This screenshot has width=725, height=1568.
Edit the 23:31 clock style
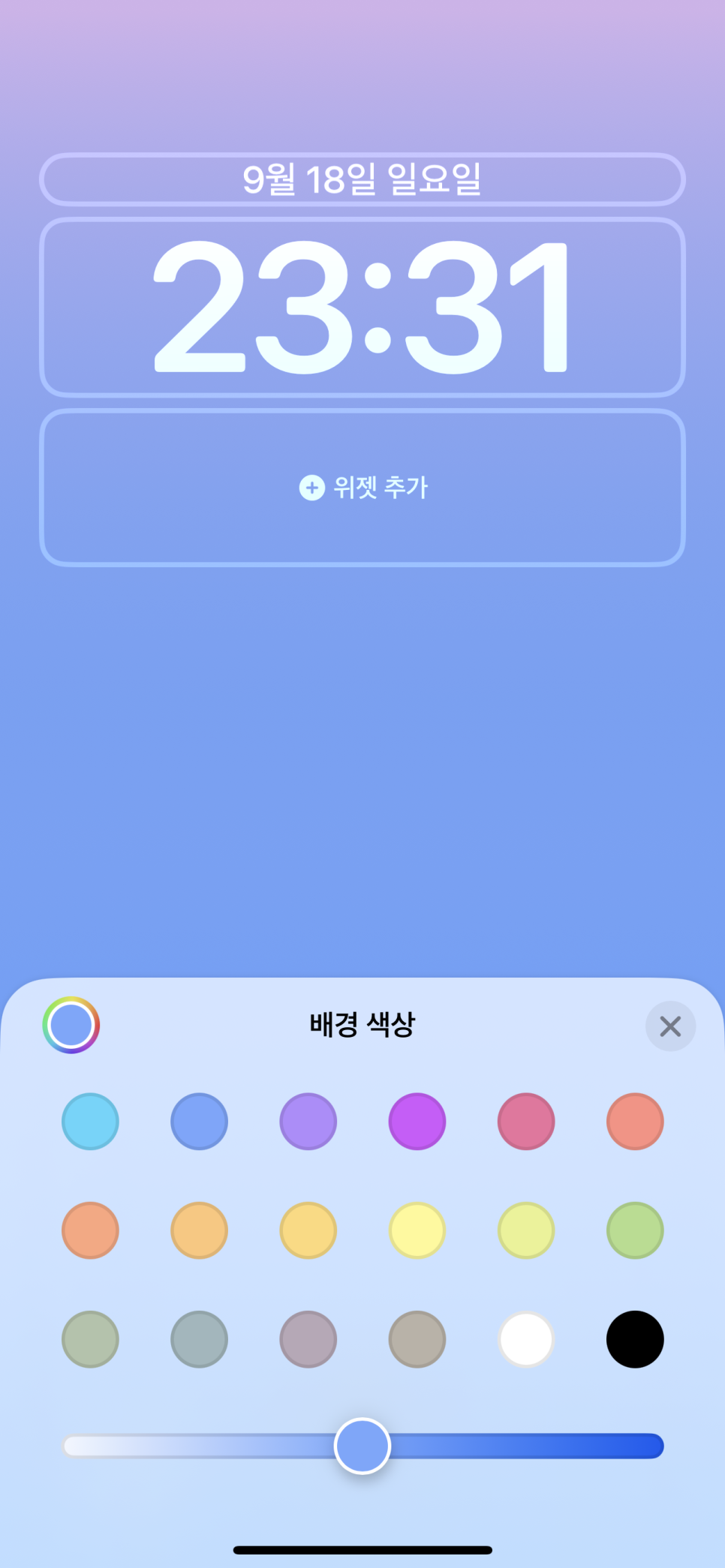click(x=362, y=307)
